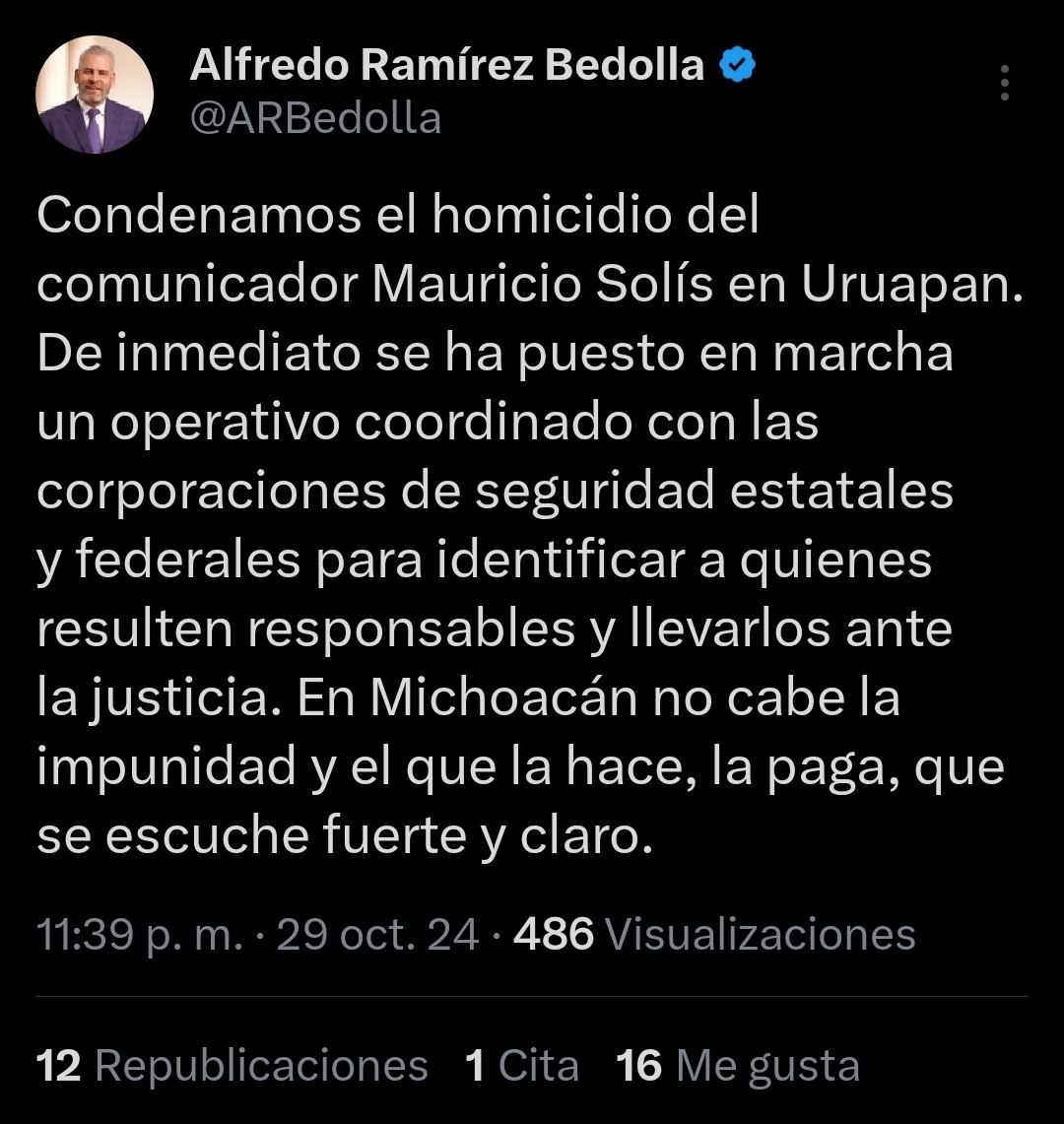
Task: Open the tweet overflow menu
Action: click(x=1004, y=84)
